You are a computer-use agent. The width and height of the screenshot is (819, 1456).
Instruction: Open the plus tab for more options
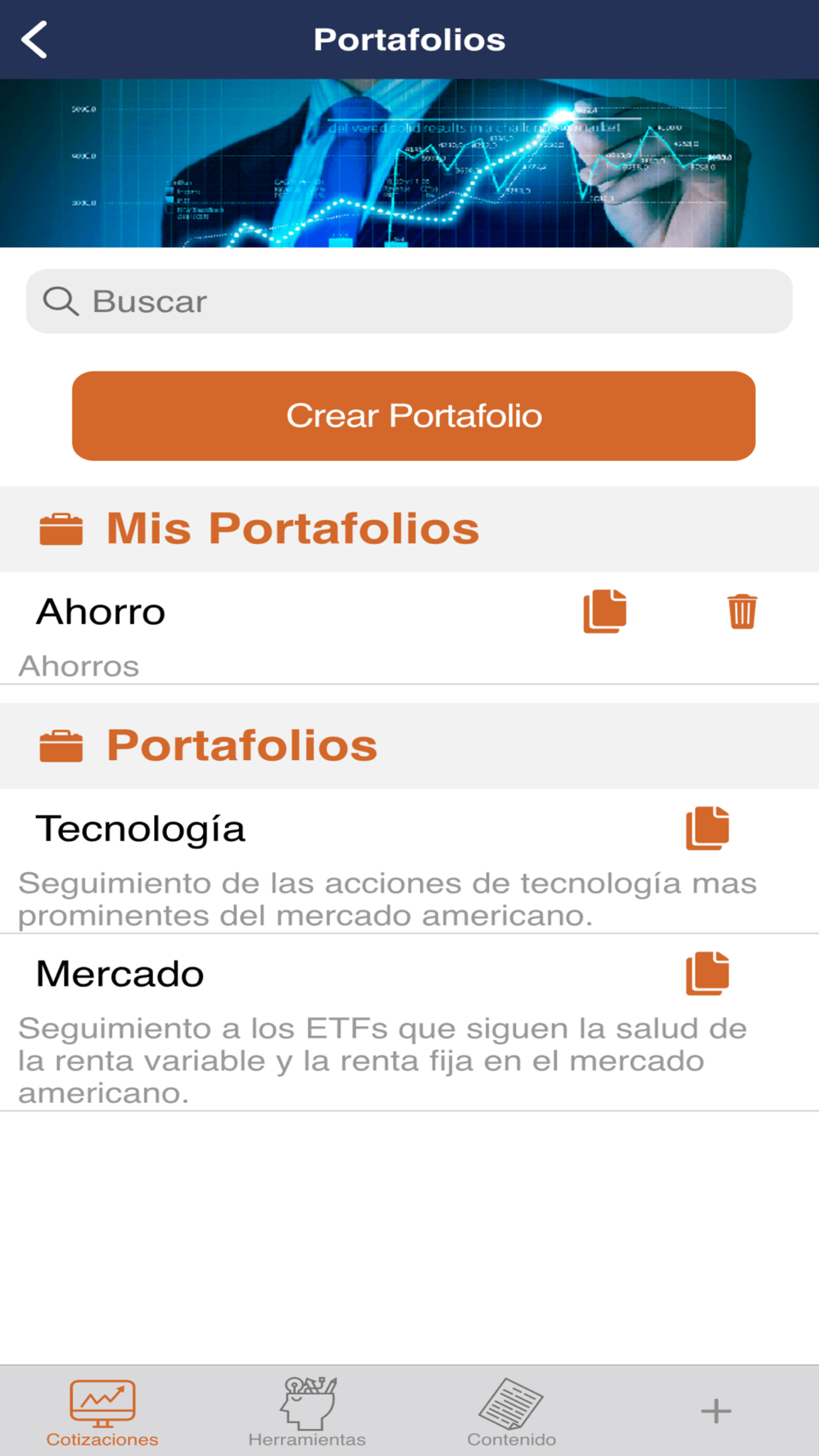point(716,1411)
